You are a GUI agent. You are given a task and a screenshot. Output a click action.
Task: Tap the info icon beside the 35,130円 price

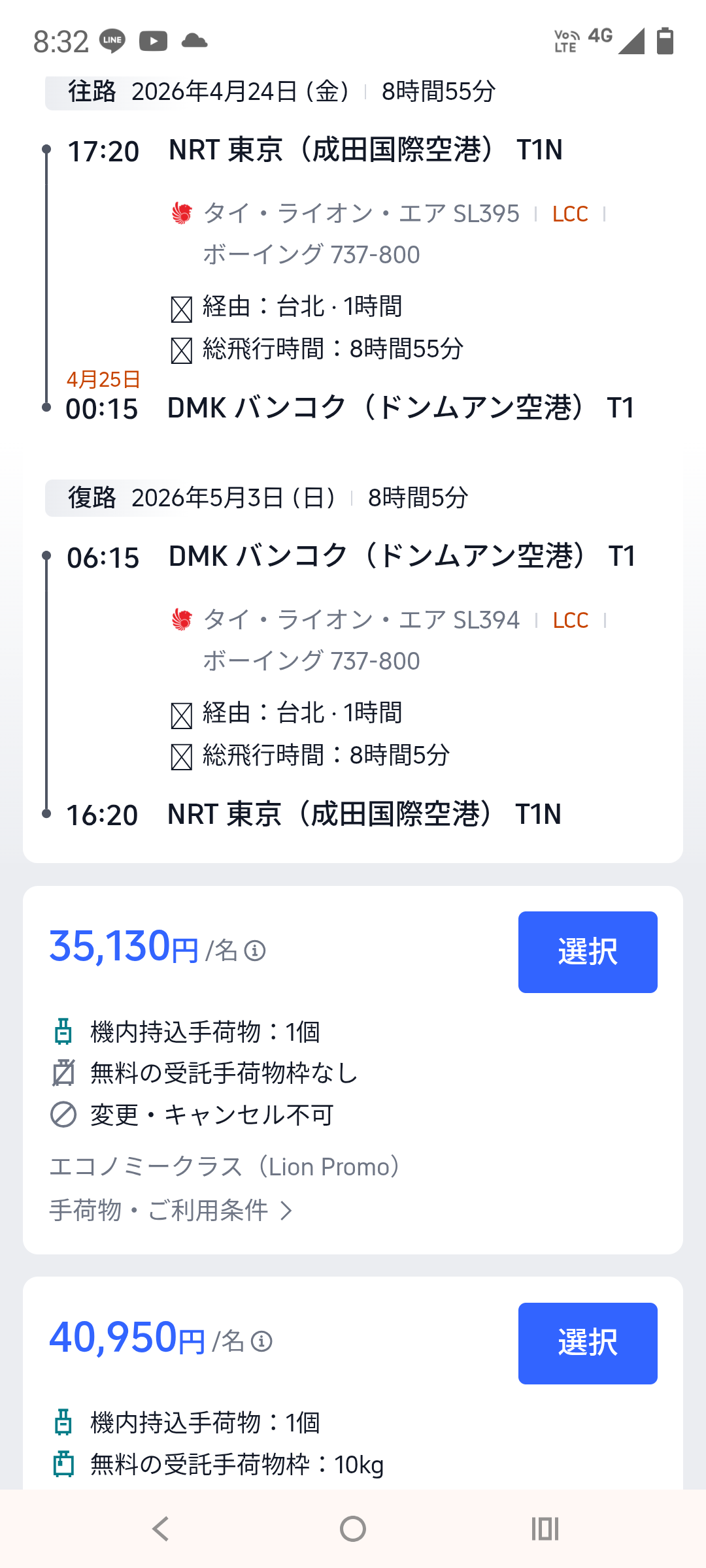tap(255, 951)
